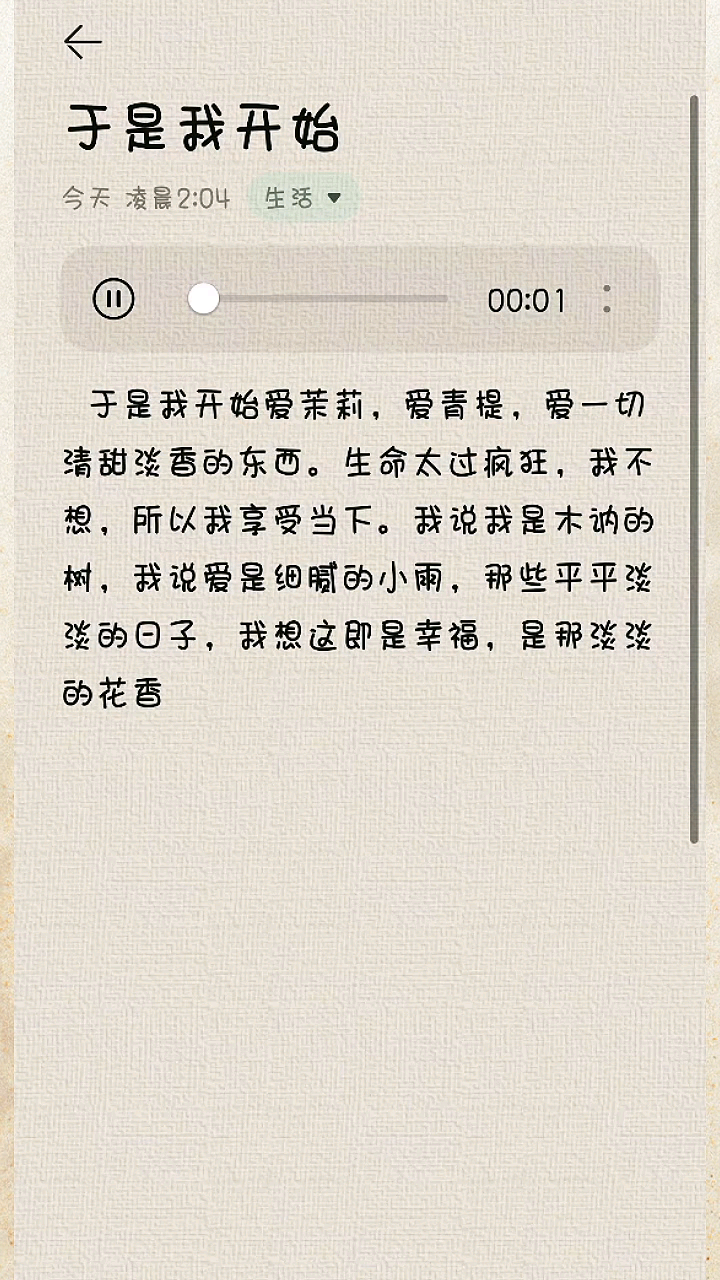Tap the audio progress slider
Viewport: 720px width, 1280px height.
320,298
